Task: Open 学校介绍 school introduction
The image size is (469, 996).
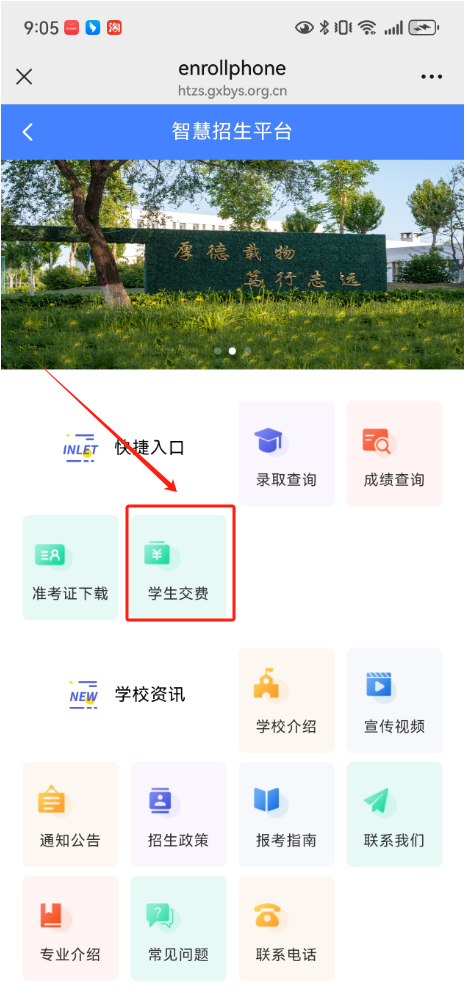Action: pyautogui.click(x=287, y=700)
